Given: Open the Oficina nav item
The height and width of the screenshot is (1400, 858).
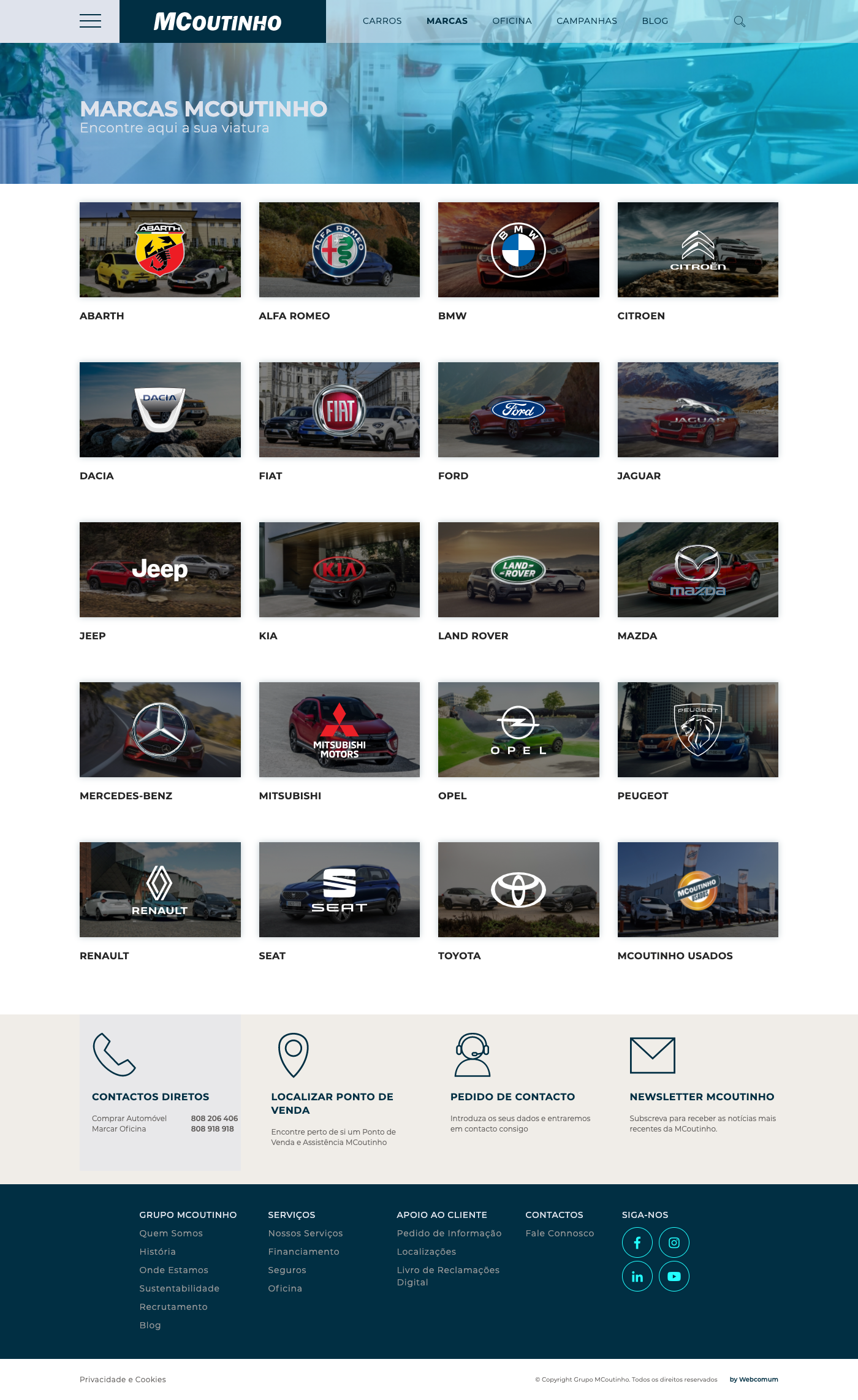Looking at the screenshot, I should pyautogui.click(x=512, y=21).
